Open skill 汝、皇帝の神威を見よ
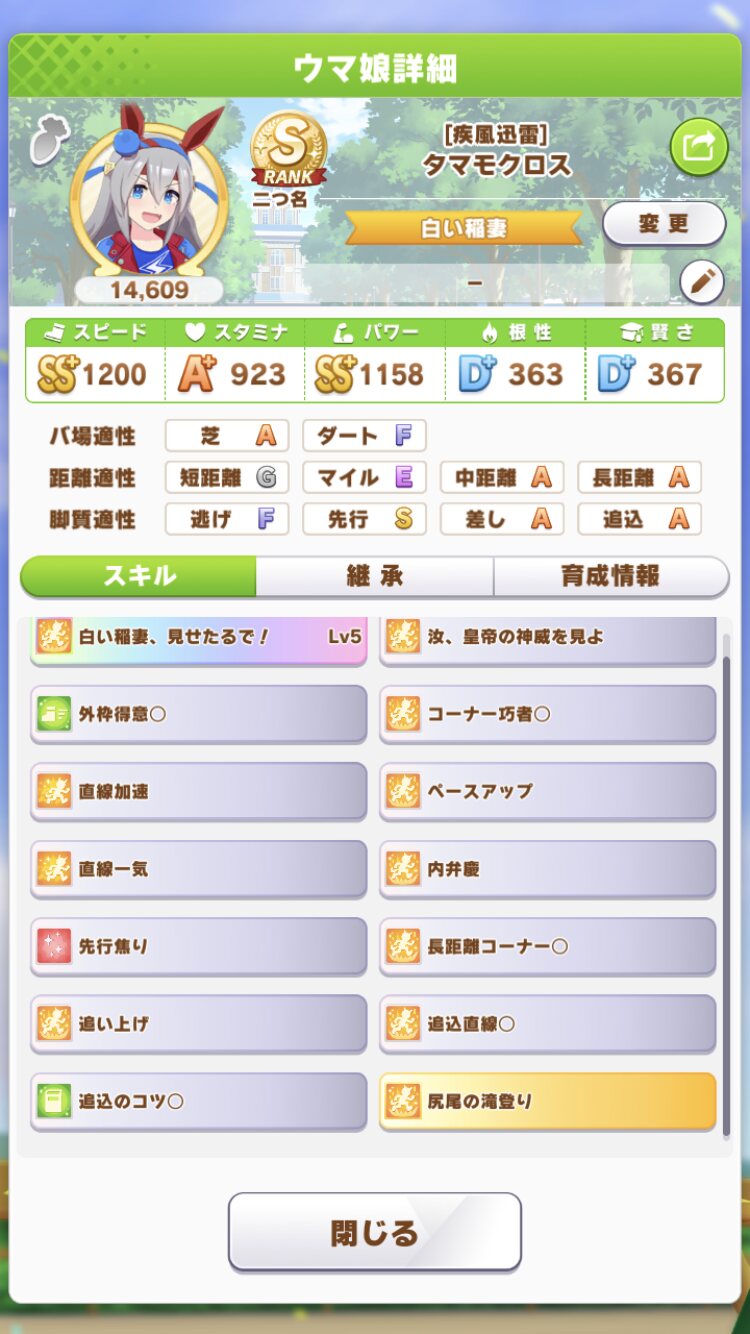This screenshot has height=1334, width=750. click(547, 638)
